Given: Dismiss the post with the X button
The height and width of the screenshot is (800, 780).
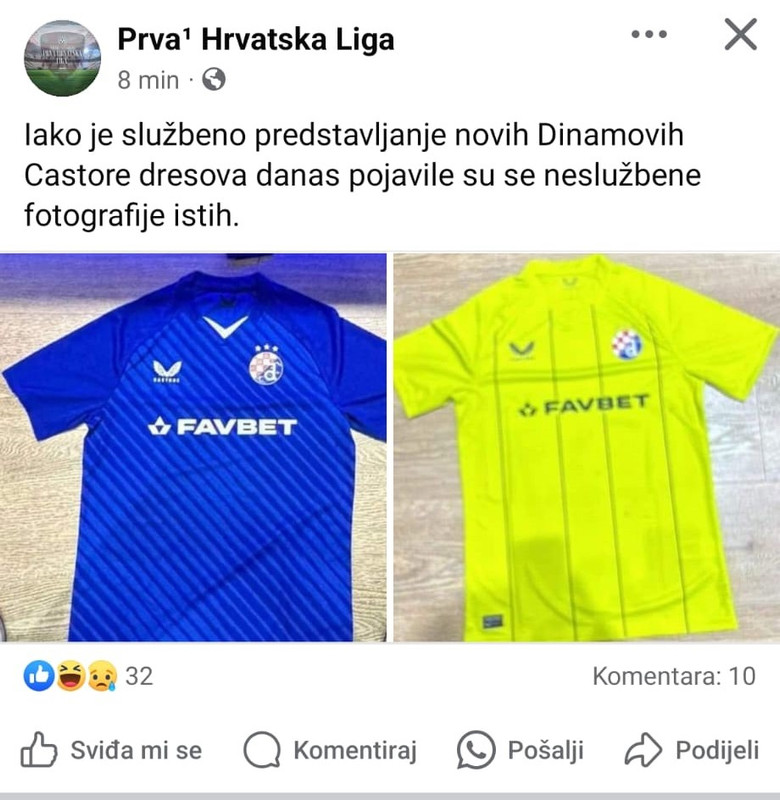Looking at the screenshot, I should (x=740, y=35).
